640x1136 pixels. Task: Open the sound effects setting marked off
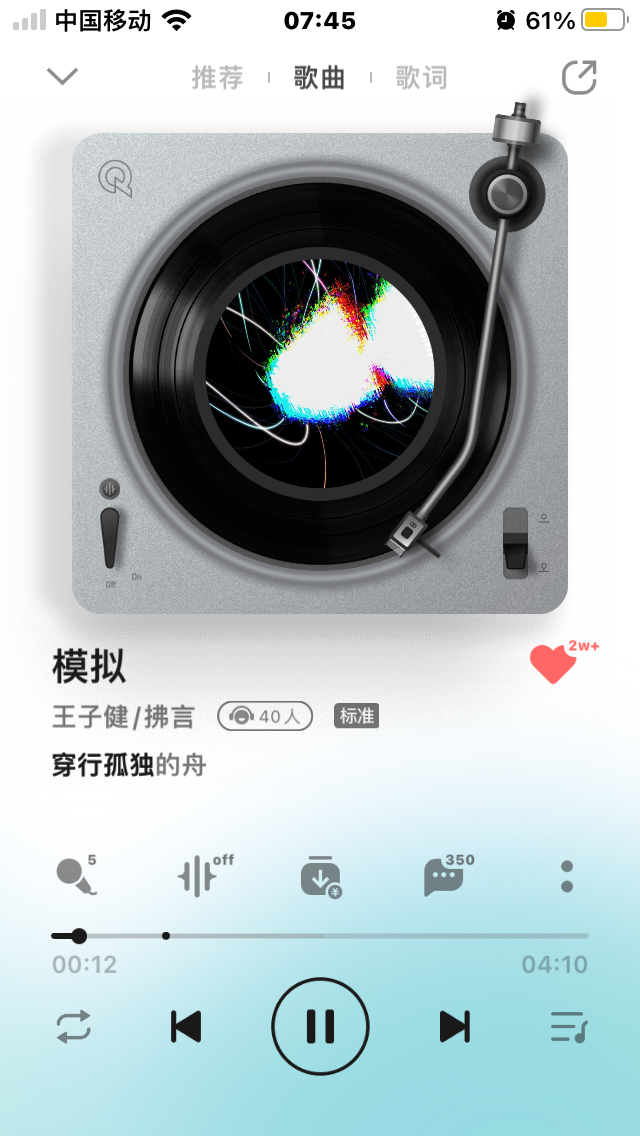pos(198,876)
